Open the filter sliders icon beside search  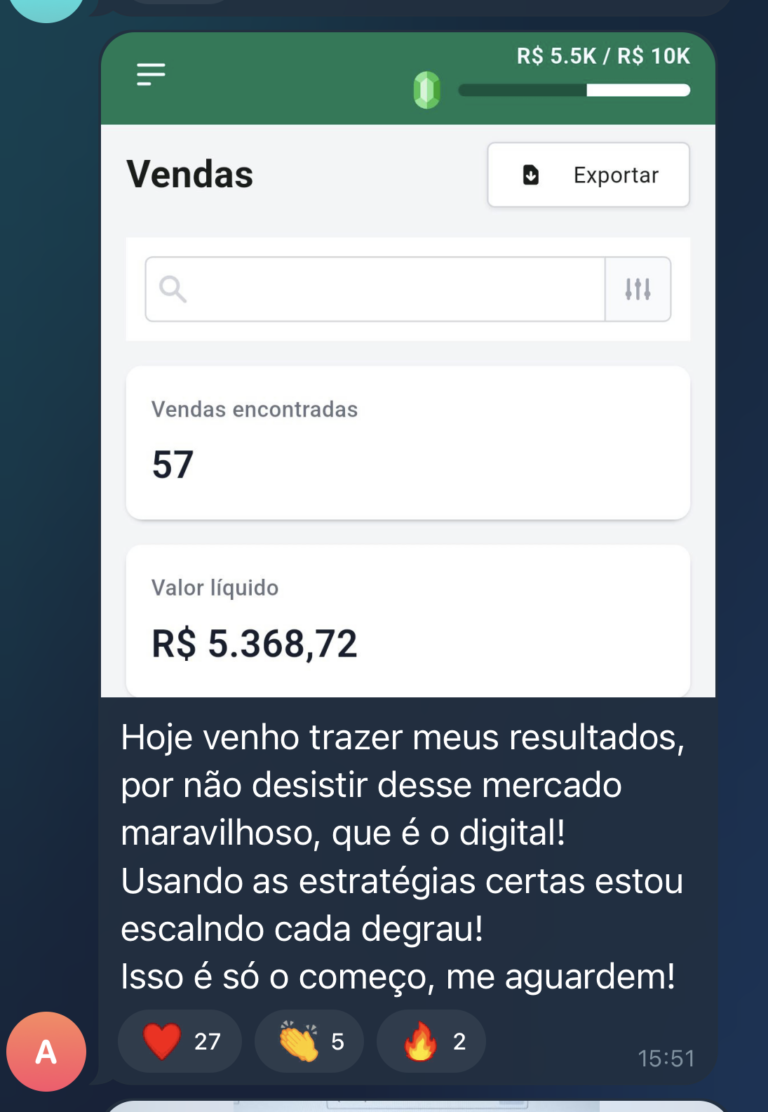click(x=638, y=289)
